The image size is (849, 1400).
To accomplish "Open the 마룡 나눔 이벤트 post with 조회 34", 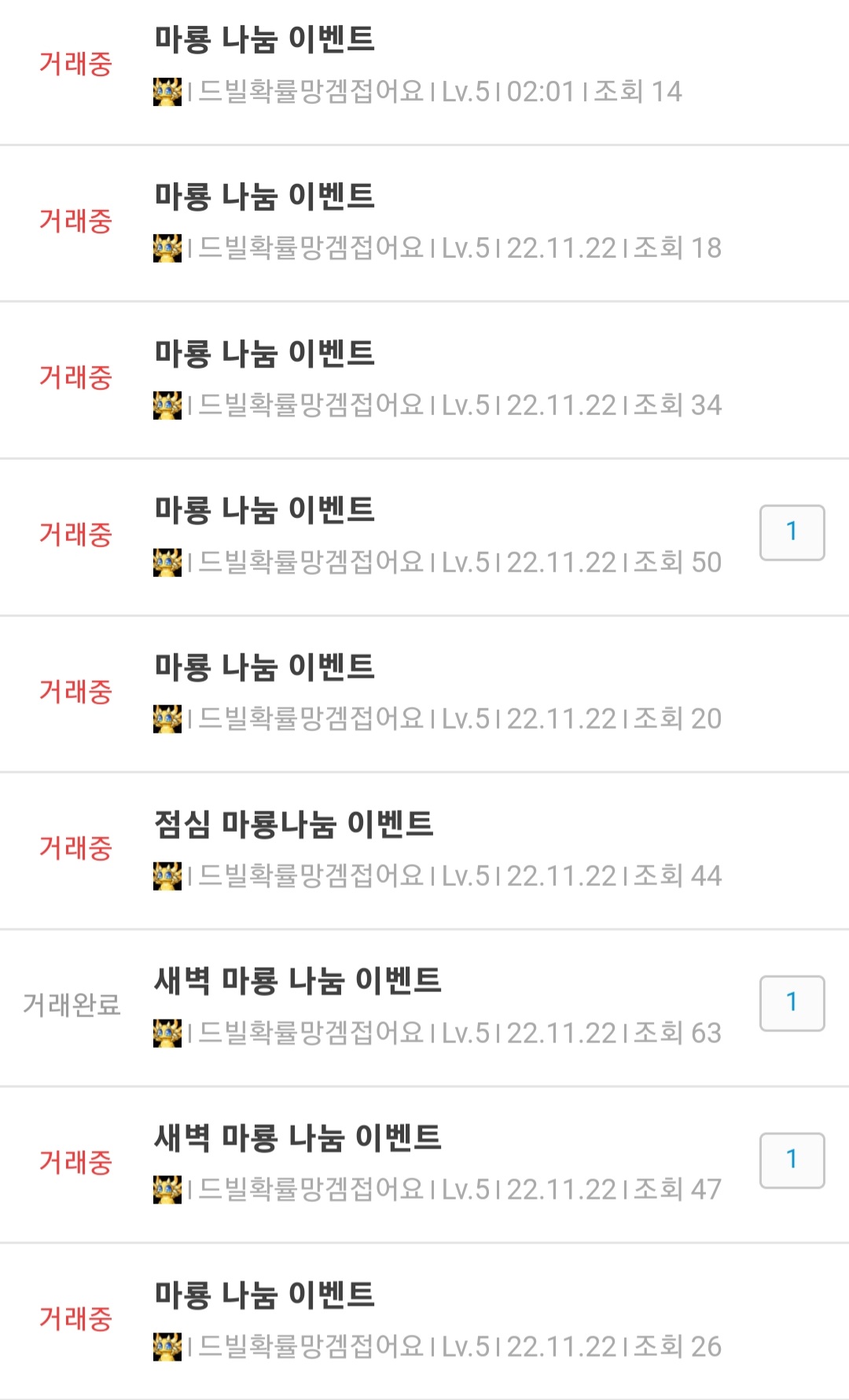I will (x=264, y=353).
